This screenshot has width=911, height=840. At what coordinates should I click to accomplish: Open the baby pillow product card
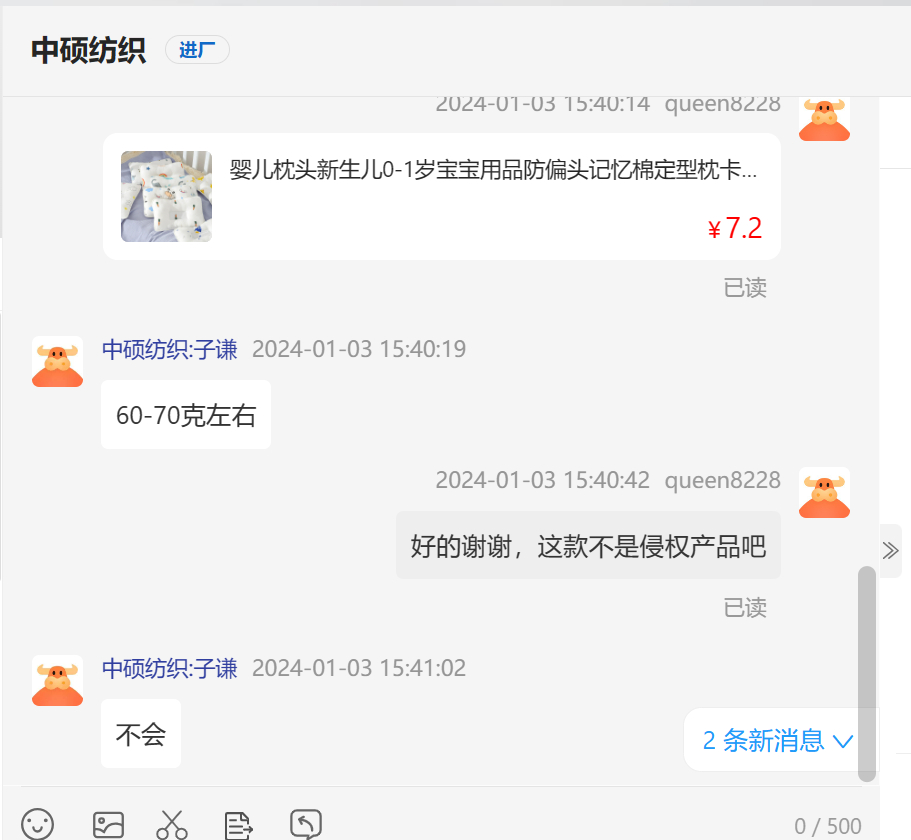pyautogui.click(x=441, y=196)
